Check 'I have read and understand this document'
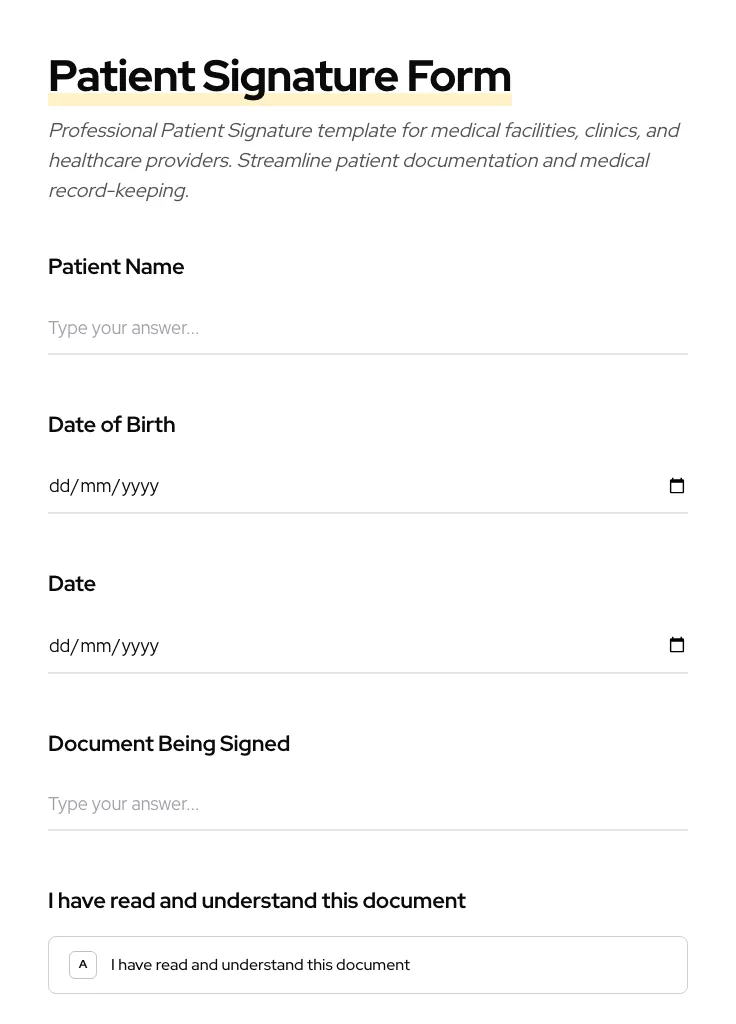The image size is (736, 1024). click(368, 964)
